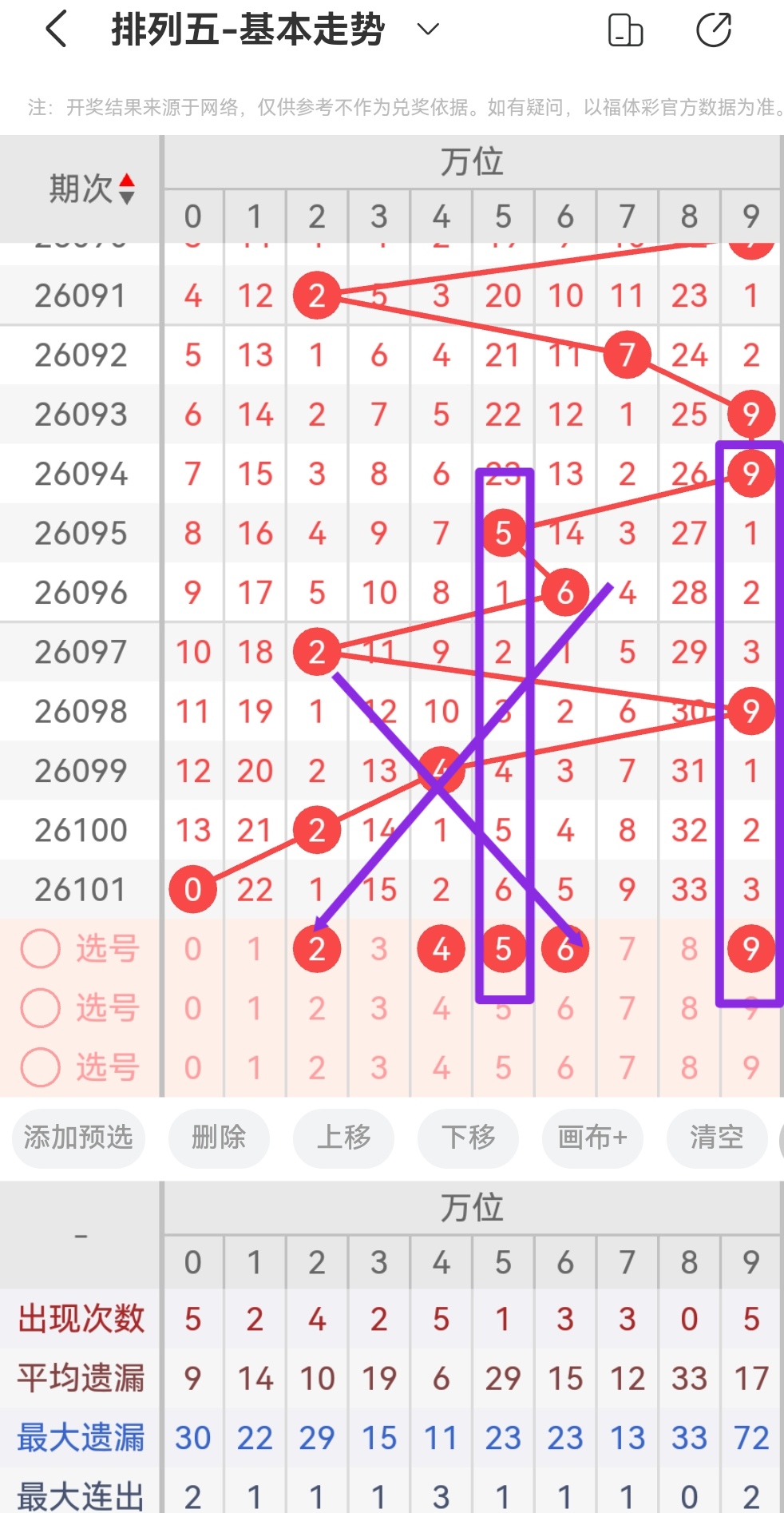The width and height of the screenshot is (784, 1513).
Task: Tap the 添加预选 button
Action: 77,1139
